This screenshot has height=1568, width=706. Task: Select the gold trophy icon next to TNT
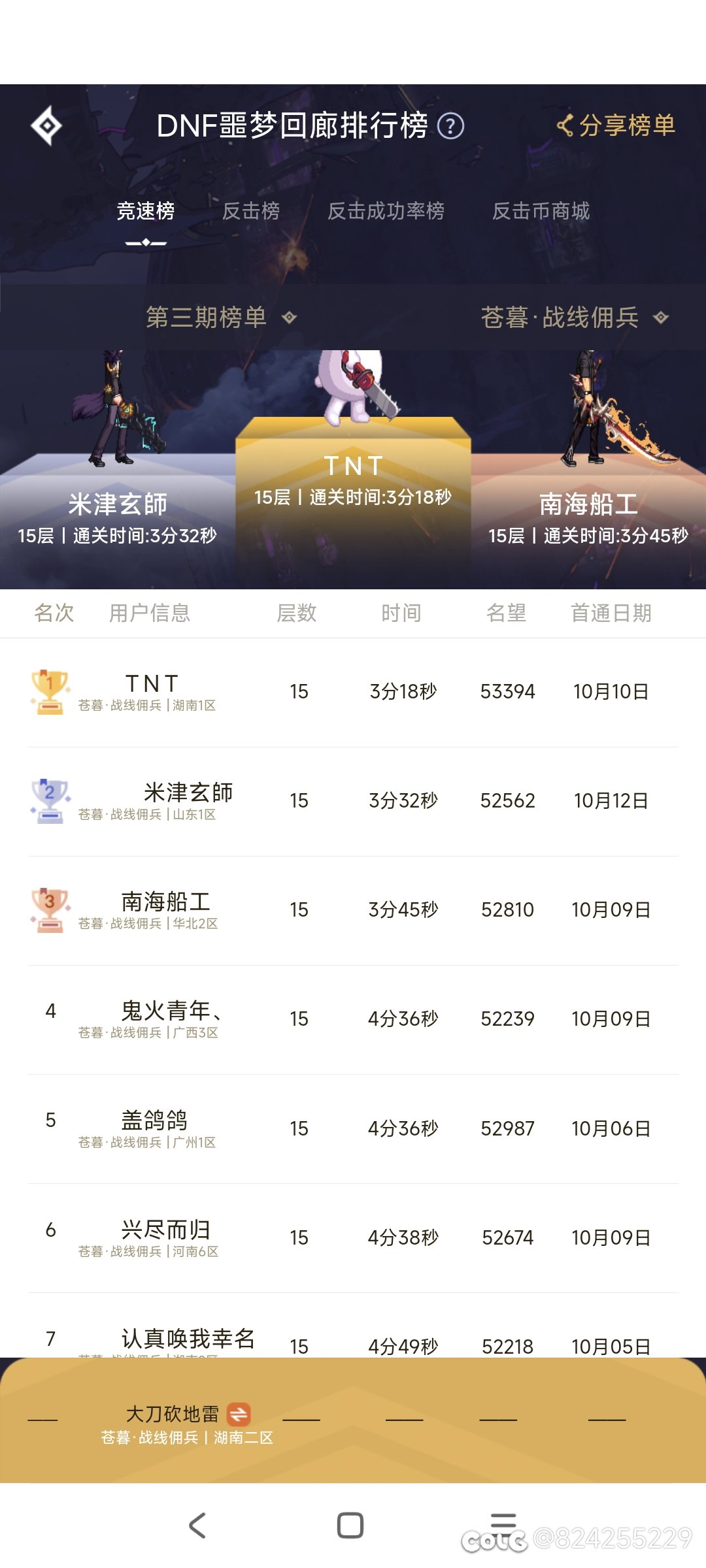tap(49, 691)
